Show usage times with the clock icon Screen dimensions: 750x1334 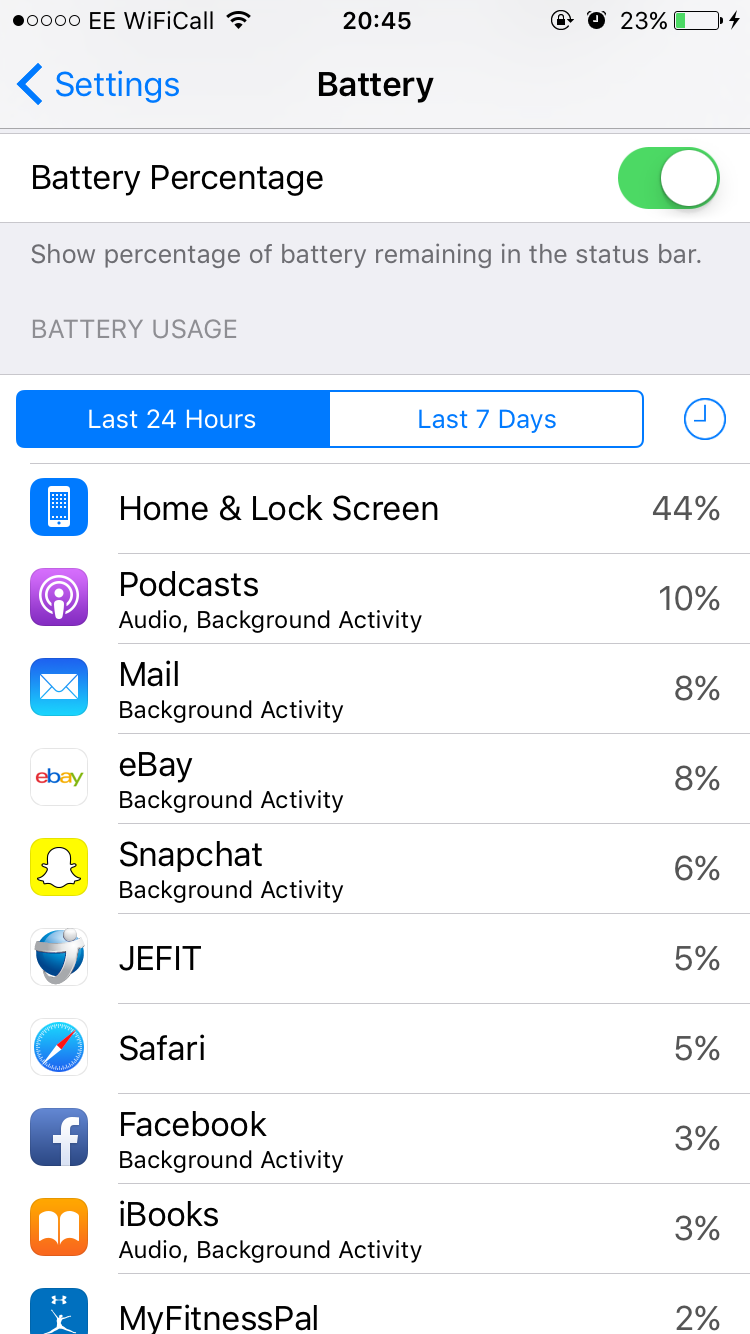point(705,419)
